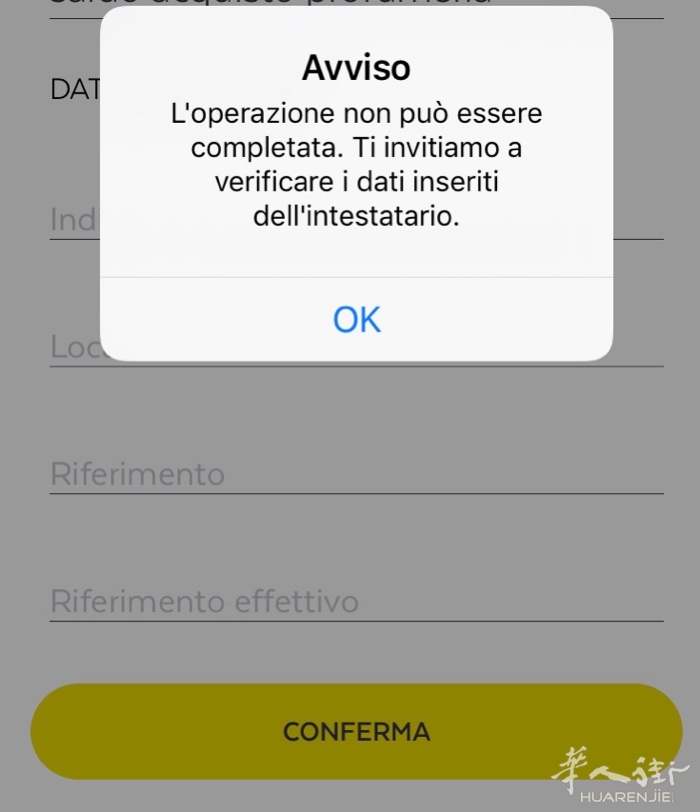Viewport: 700px width, 812px height.
Task: Select the Riferimento text field
Action: coord(356,473)
